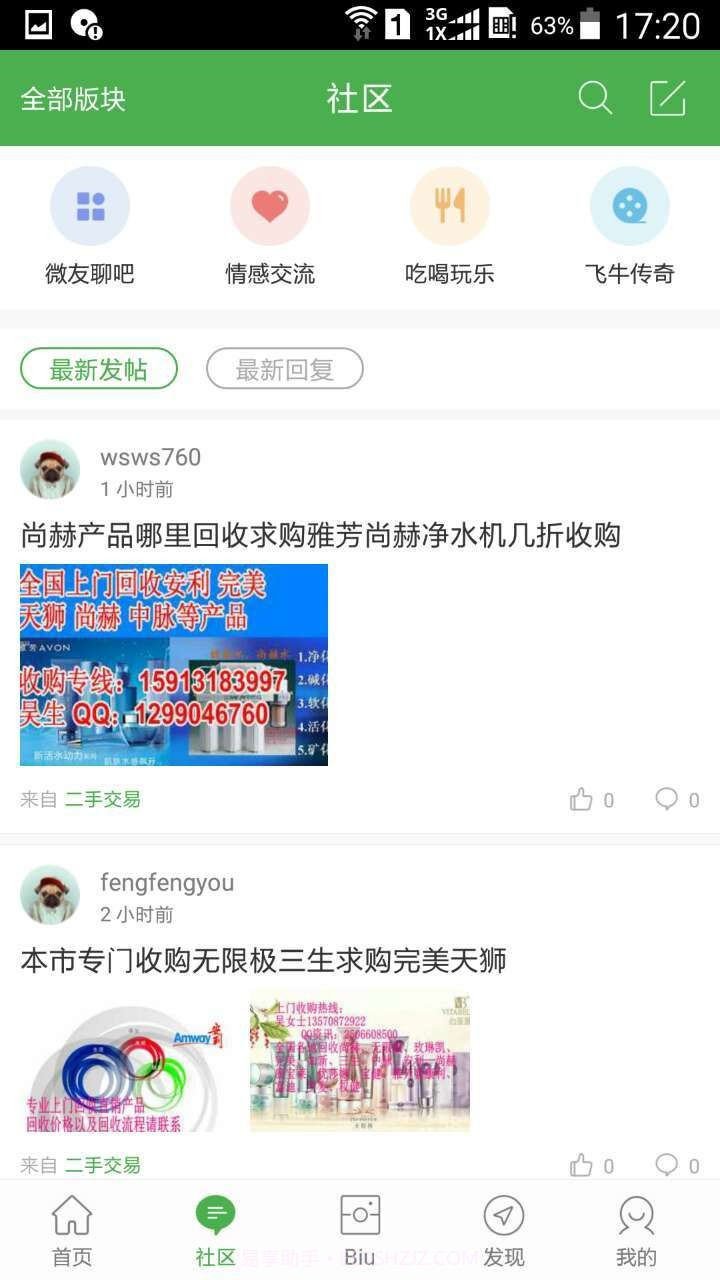This screenshot has width=720, height=1280.
Task: Tap the 飞牛传奇 film reel icon
Action: 630,205
